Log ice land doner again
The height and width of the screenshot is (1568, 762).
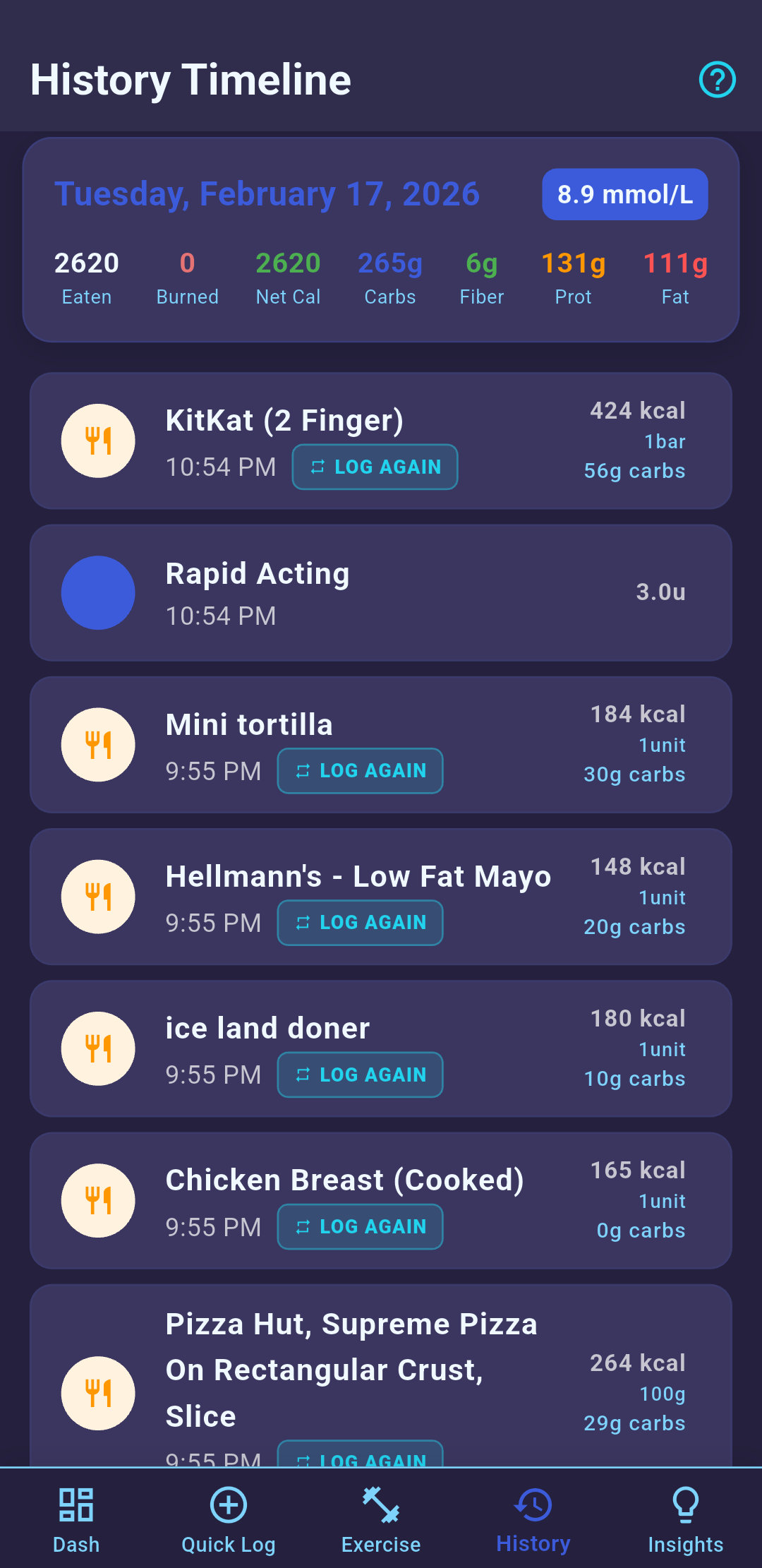pos(360,1075)
